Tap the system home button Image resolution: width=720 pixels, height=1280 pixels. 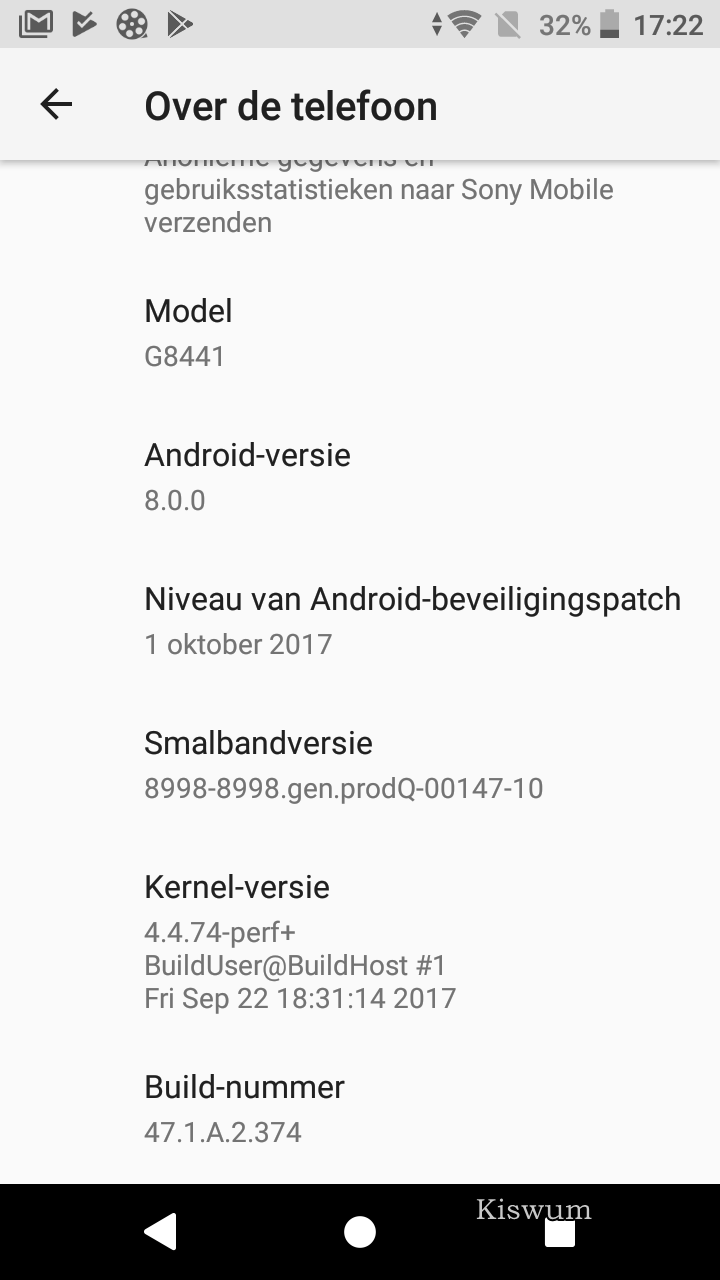point(360,1232)
